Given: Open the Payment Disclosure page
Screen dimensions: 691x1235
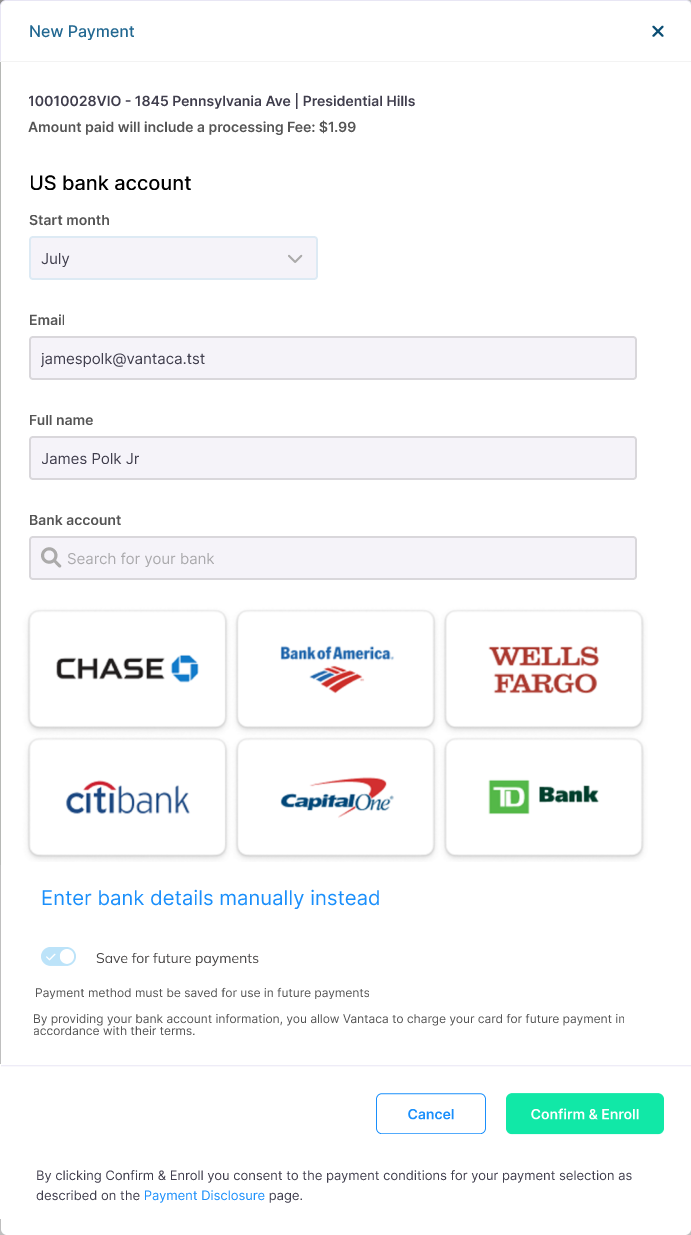Looking at the screenshot, I should pos(204,1195).
